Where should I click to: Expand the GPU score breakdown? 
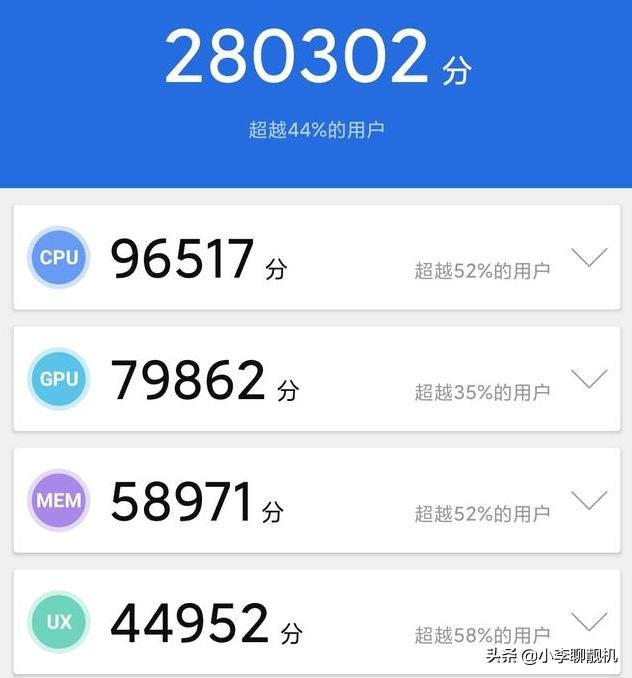589,379
